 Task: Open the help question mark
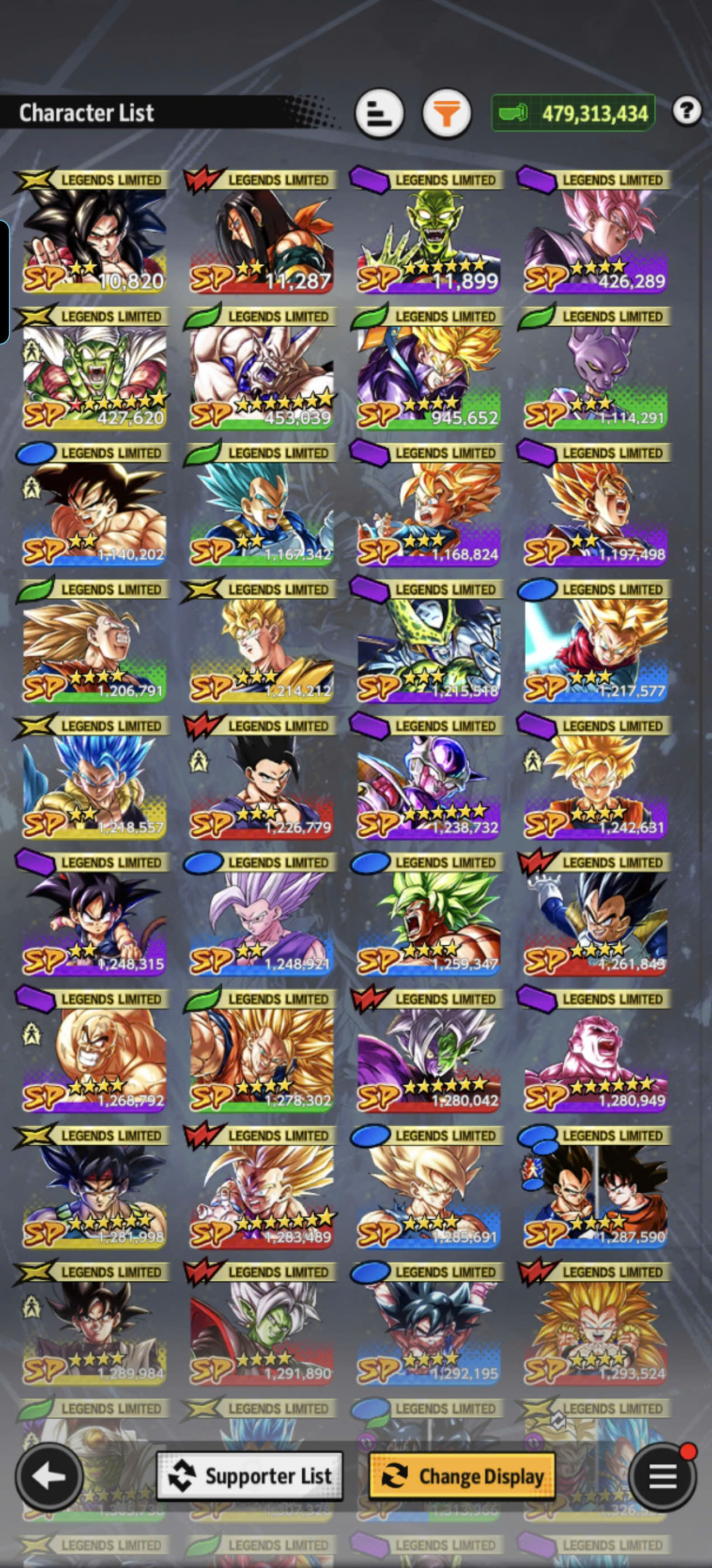coord(686,111)
